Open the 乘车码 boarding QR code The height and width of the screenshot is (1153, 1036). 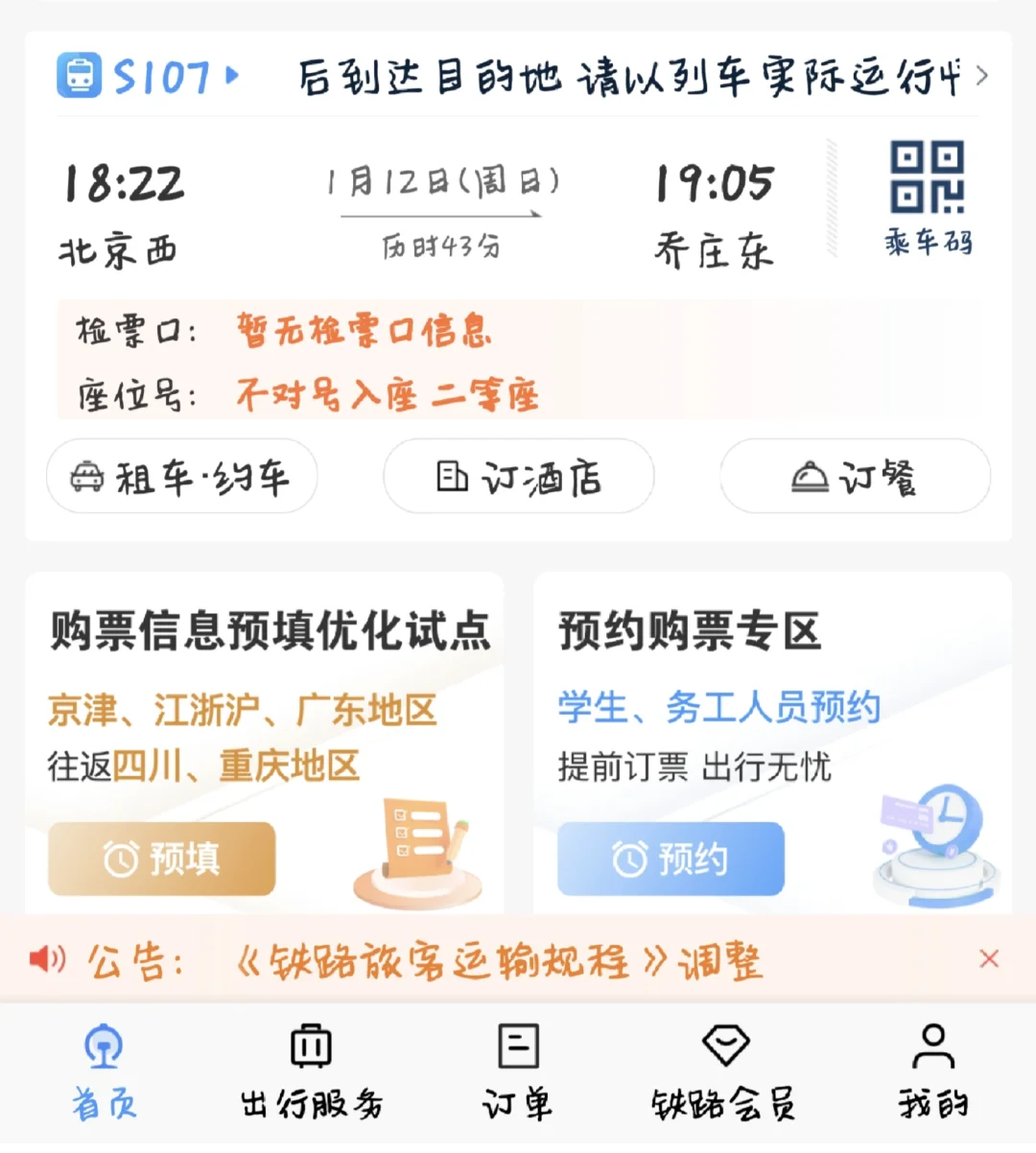(x=927, y=198)
